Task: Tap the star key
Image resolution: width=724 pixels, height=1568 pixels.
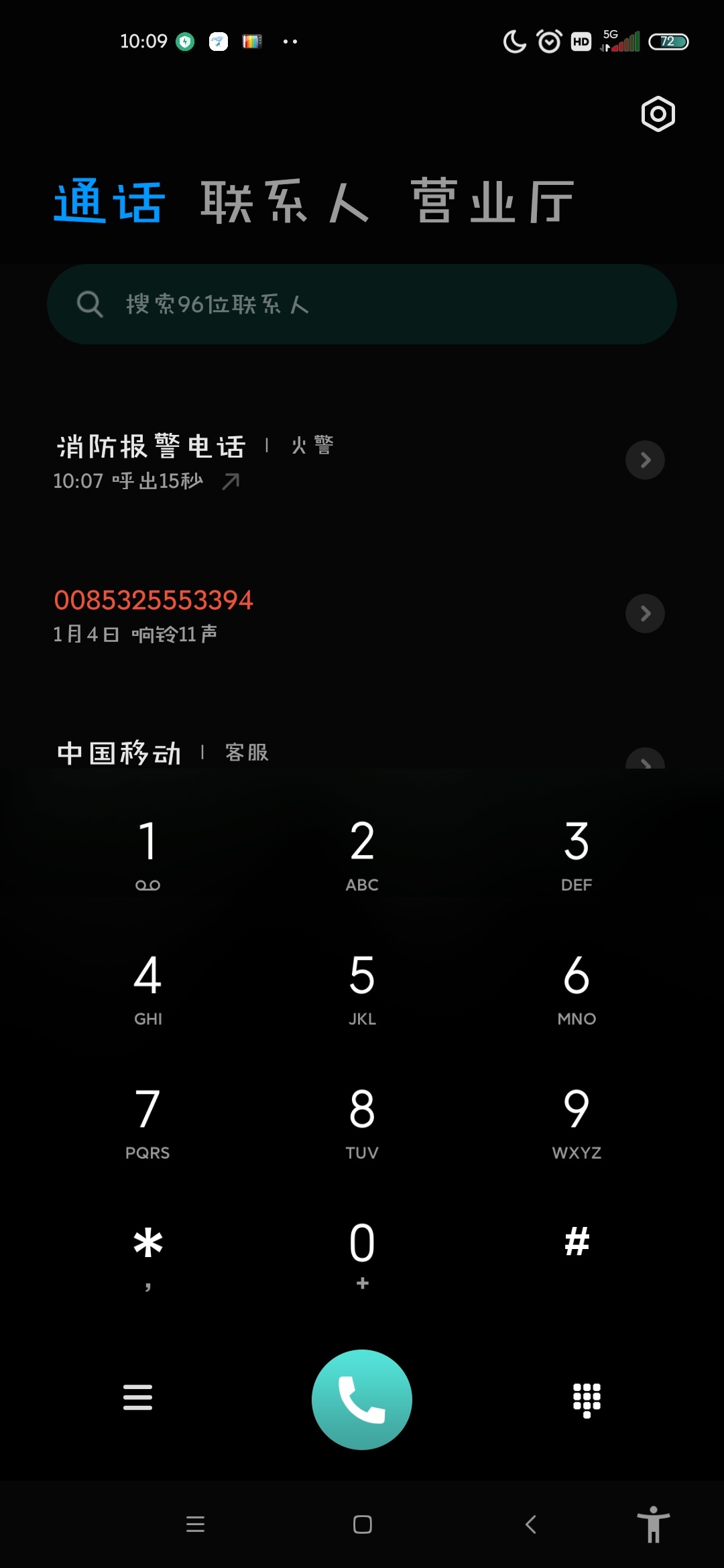Action: point(147,1254)
